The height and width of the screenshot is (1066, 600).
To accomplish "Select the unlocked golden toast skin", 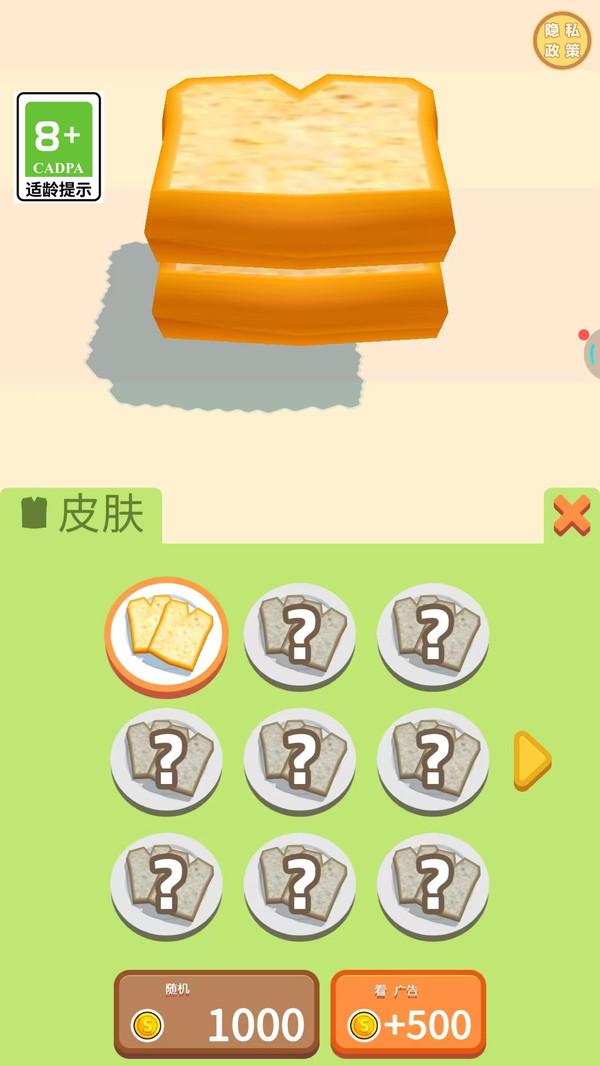I will pyautogui.click(x=167, y=634).
